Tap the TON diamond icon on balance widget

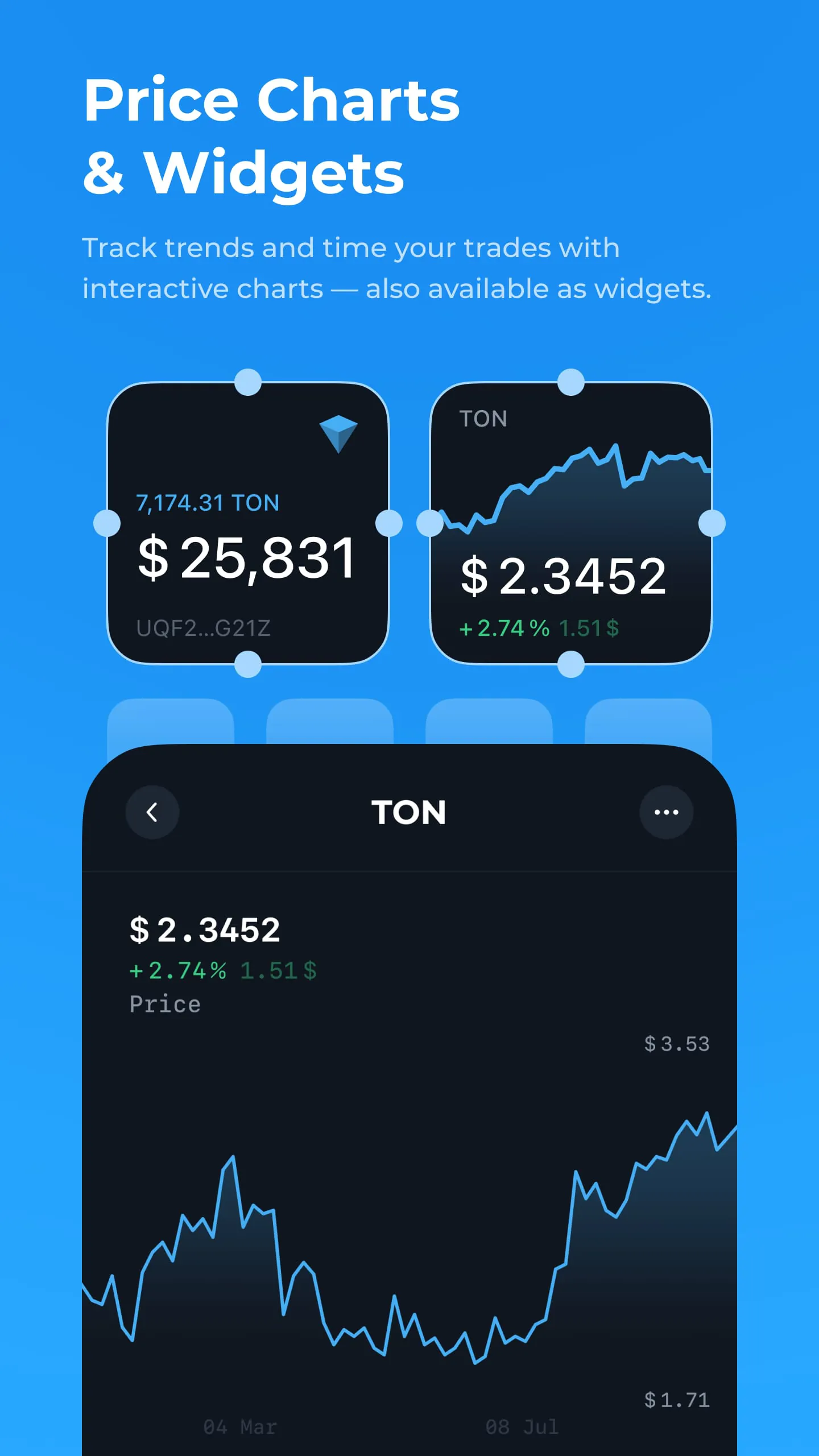(x=340, y=433)
